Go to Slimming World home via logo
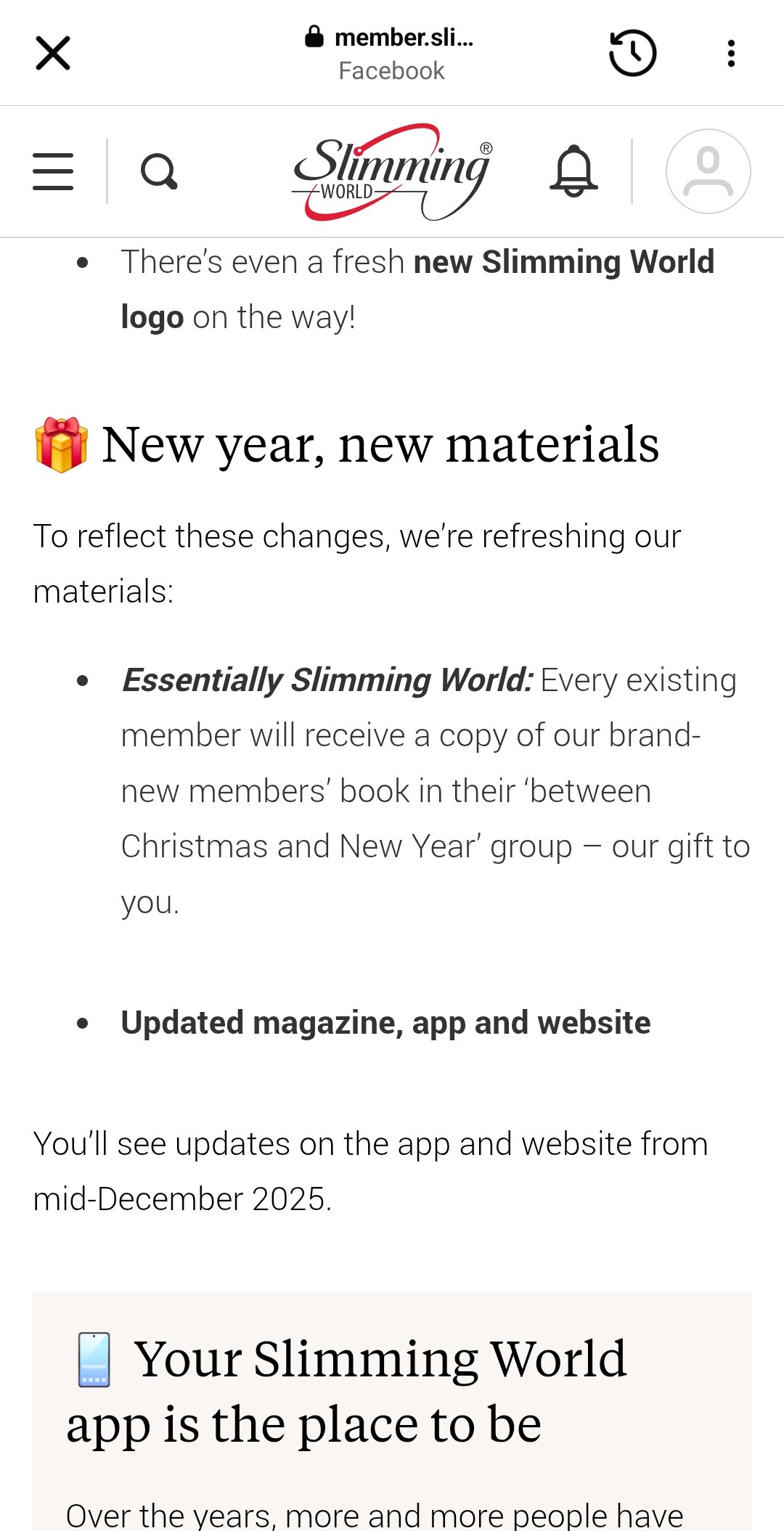784x1531 pixels. (x=392, y=172)
